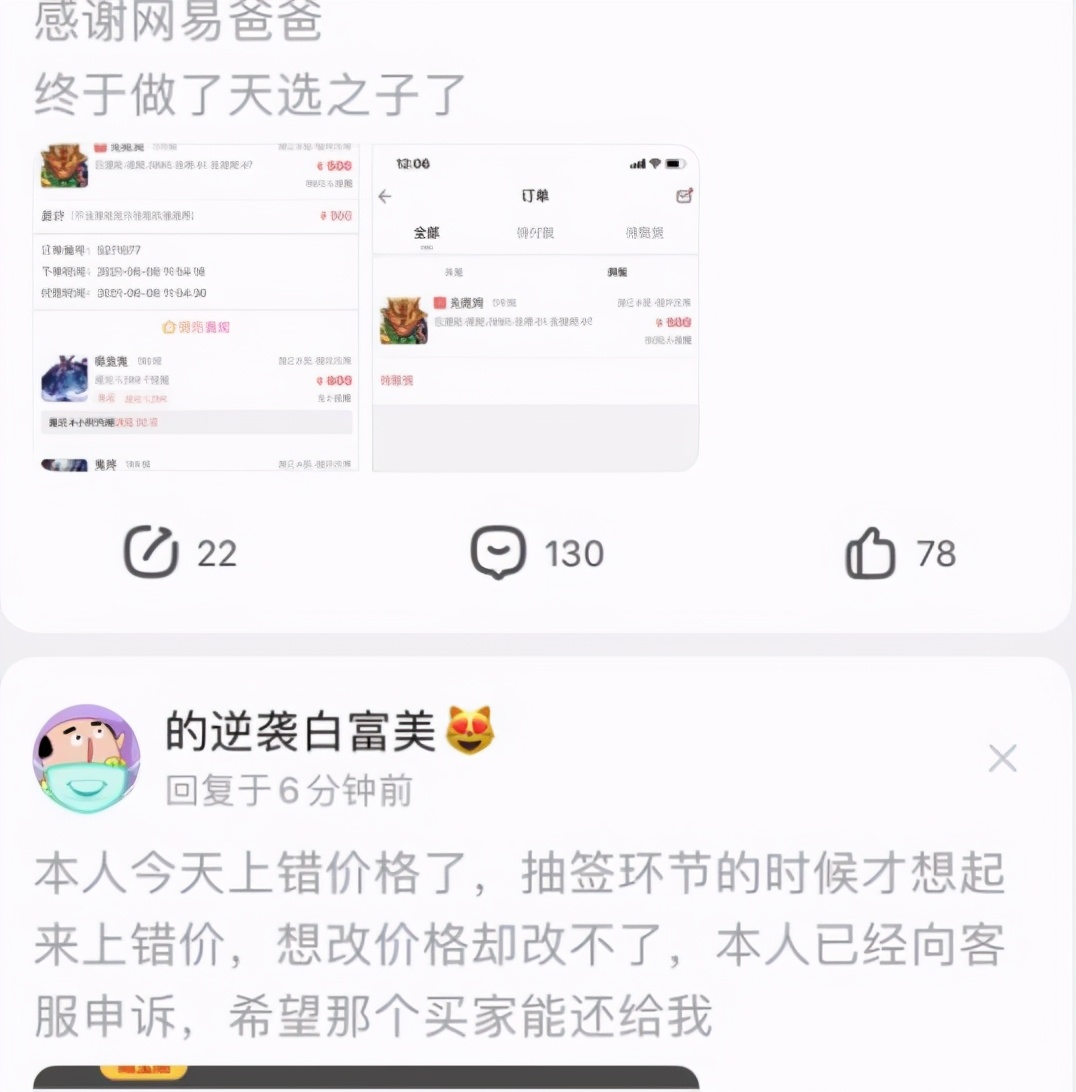Tap the repost icon beside the count 22
This screenshot has height=1092, width=1076.
tap(151, 553)
